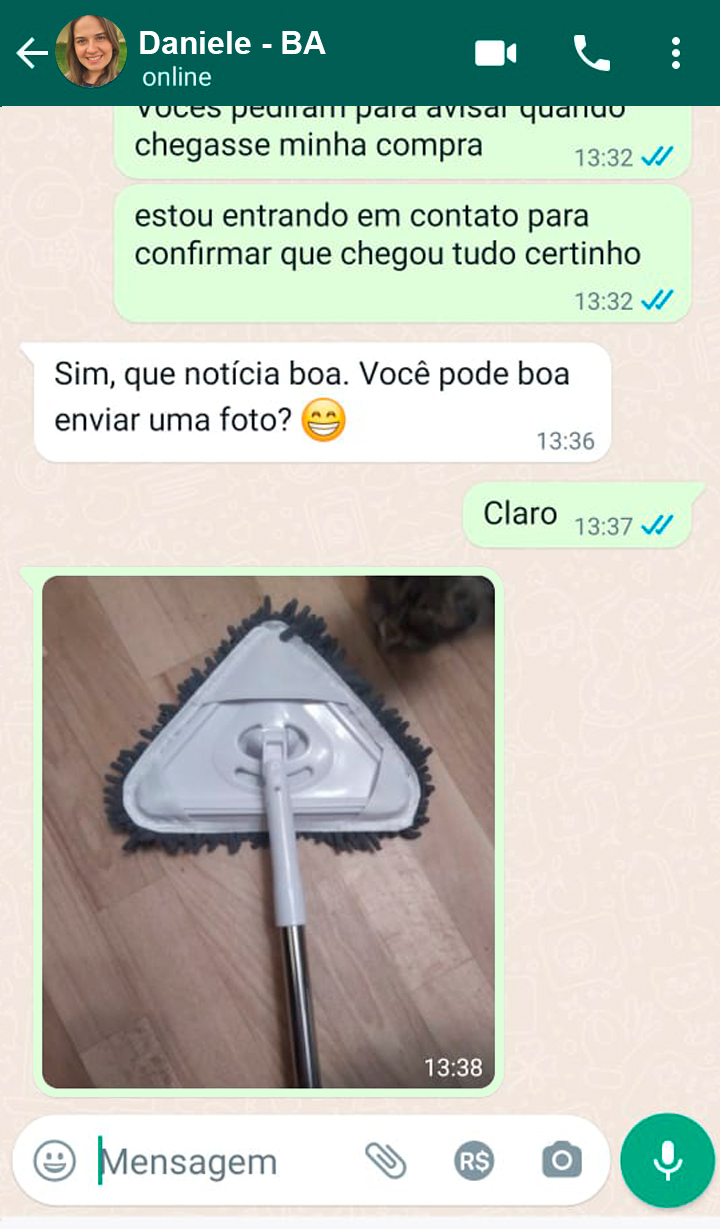Open the R$ payment option
720x1229 pixels.
click(473, 1161)
